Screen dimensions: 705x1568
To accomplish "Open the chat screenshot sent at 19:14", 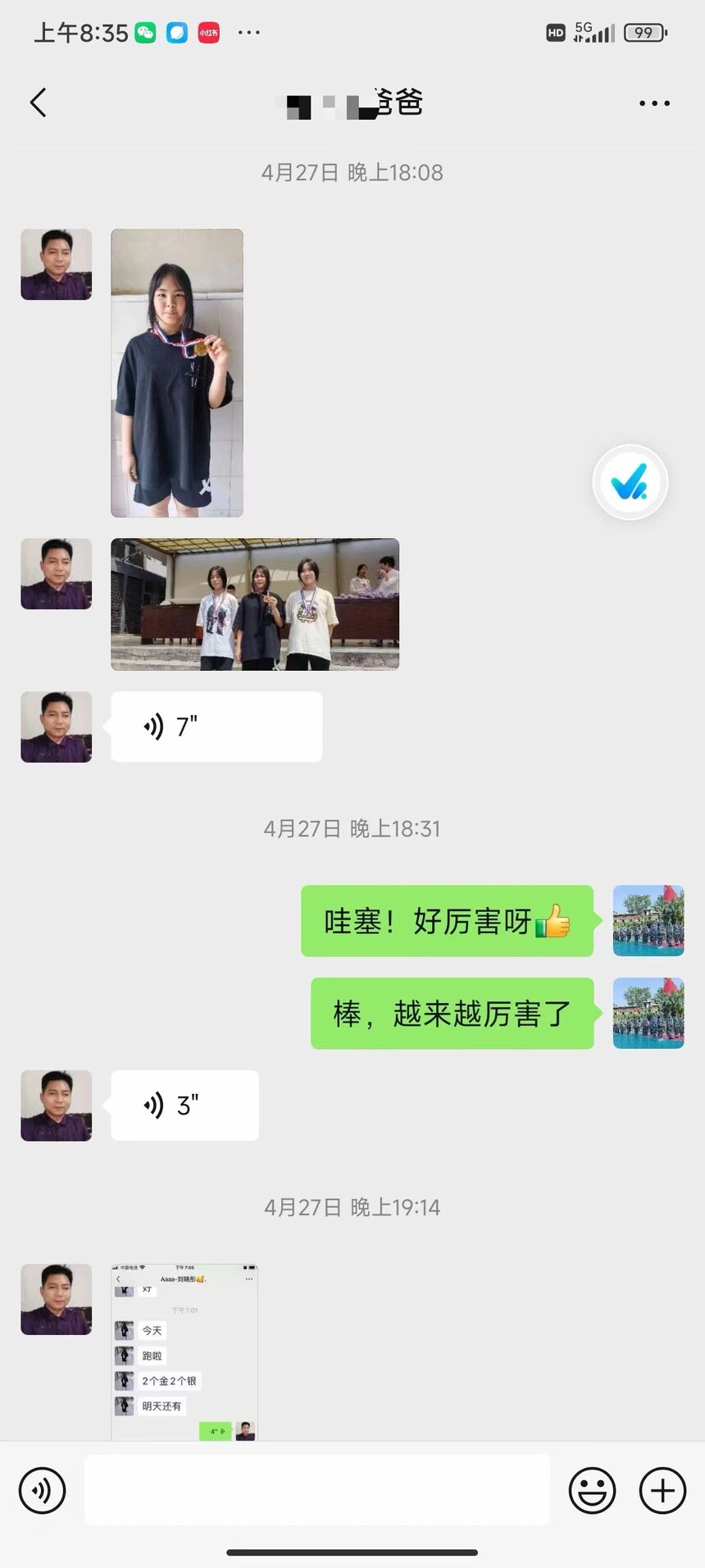I will [x=184, y=1351].
